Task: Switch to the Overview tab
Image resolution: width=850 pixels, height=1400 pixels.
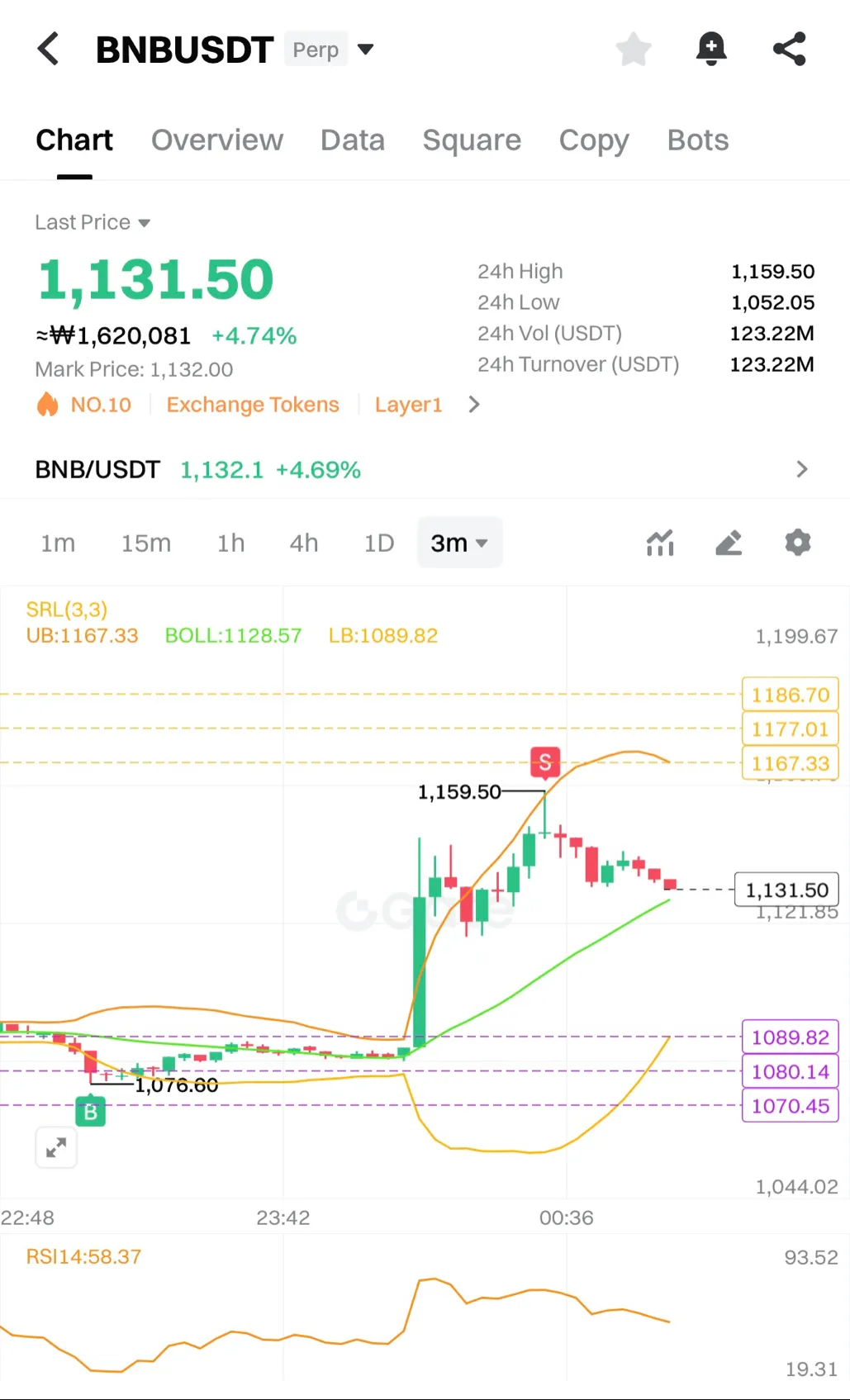Action: 216,140
